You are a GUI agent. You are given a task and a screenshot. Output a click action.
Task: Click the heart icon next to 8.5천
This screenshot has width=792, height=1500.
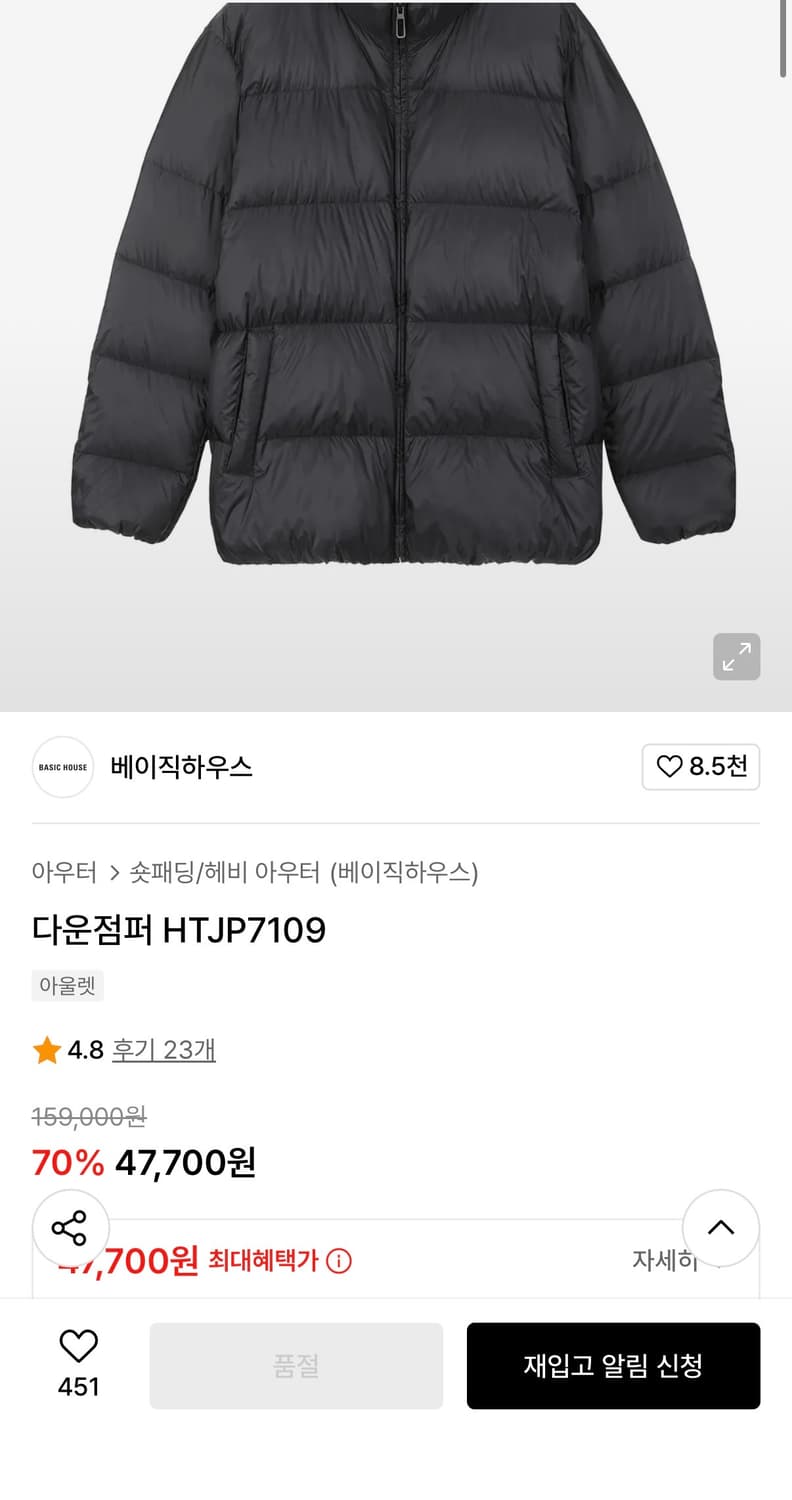668,767
